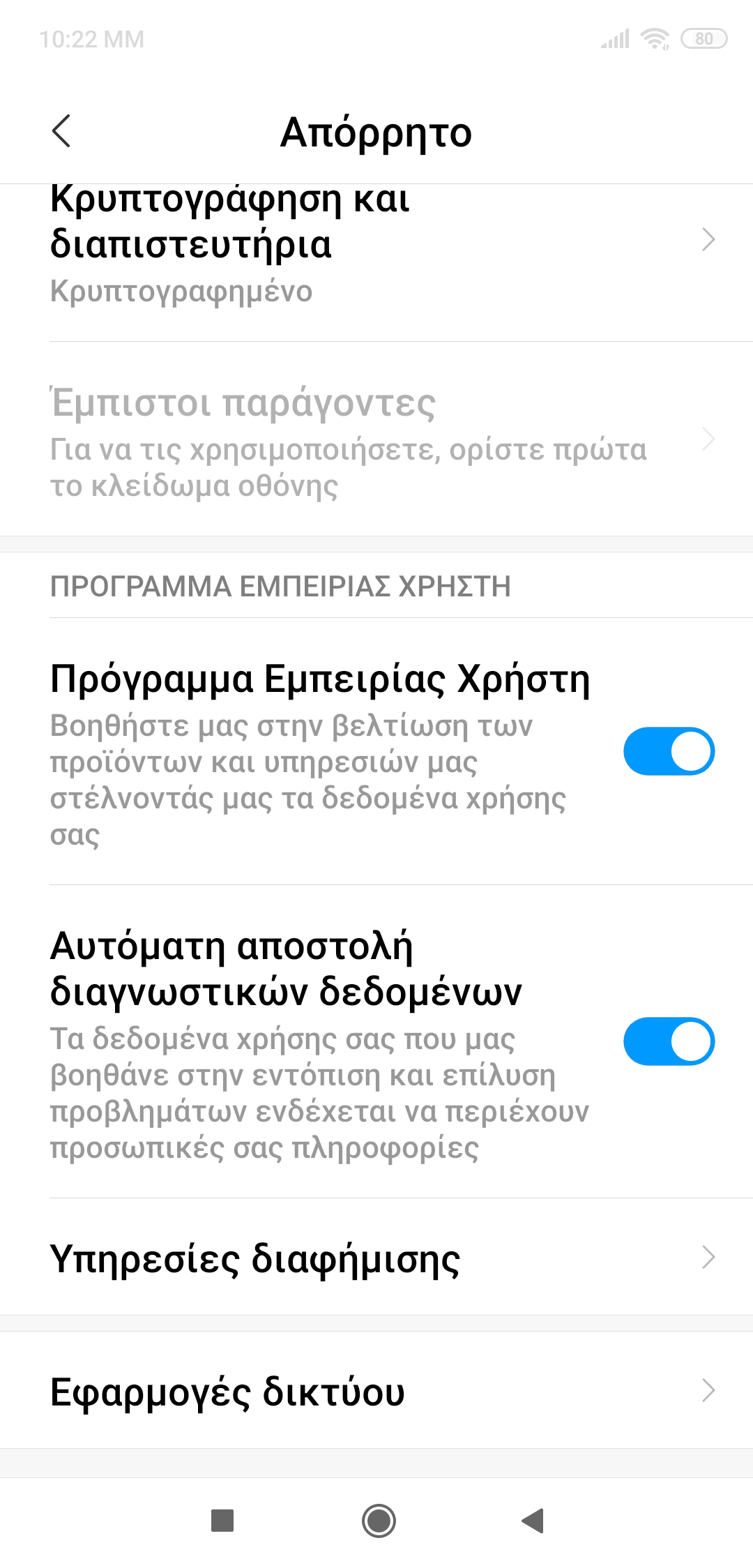753x1568 pixels.
Task: Open Εφαρμογές δικτύου
Action: pyautogui.click(x=376, y=1391)
